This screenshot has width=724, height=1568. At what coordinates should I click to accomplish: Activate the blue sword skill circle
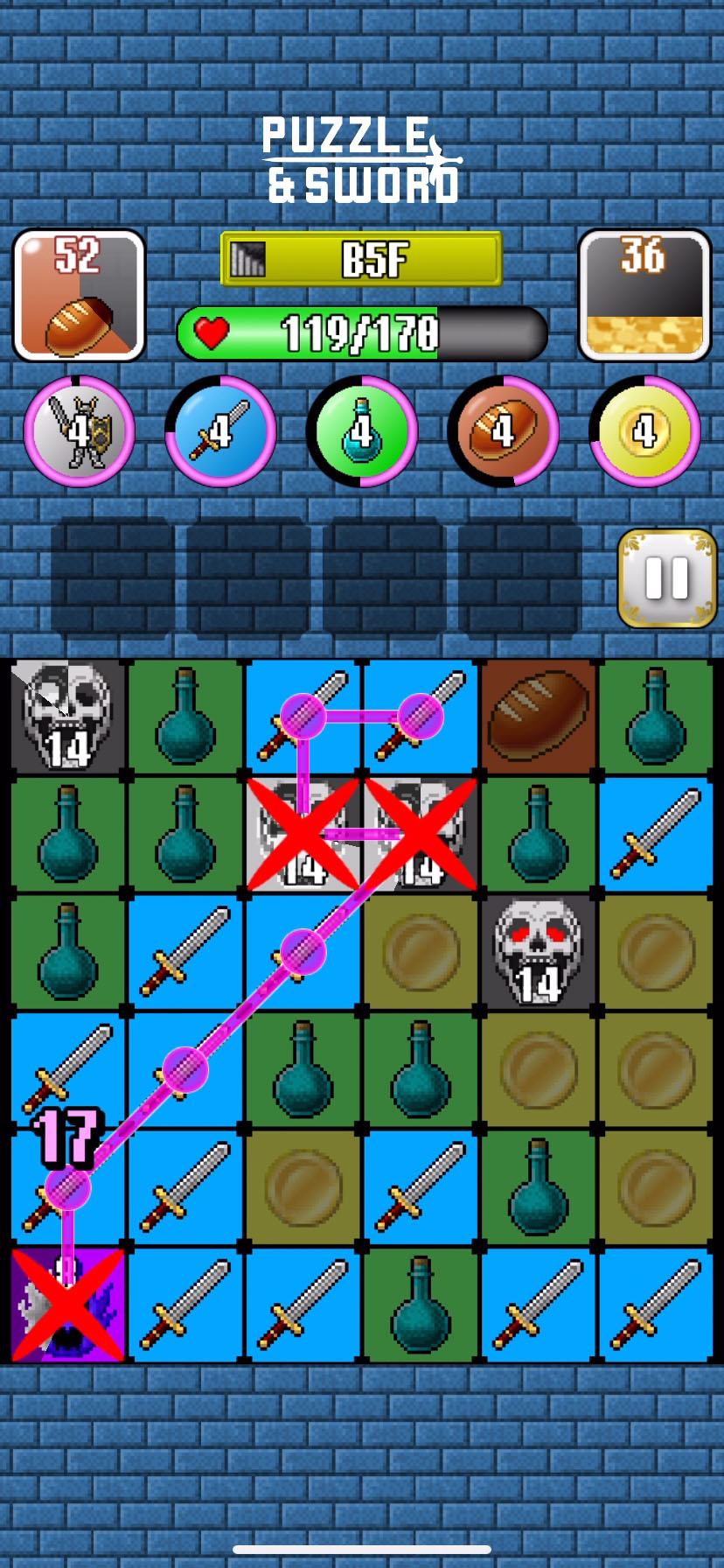(220, 431)
